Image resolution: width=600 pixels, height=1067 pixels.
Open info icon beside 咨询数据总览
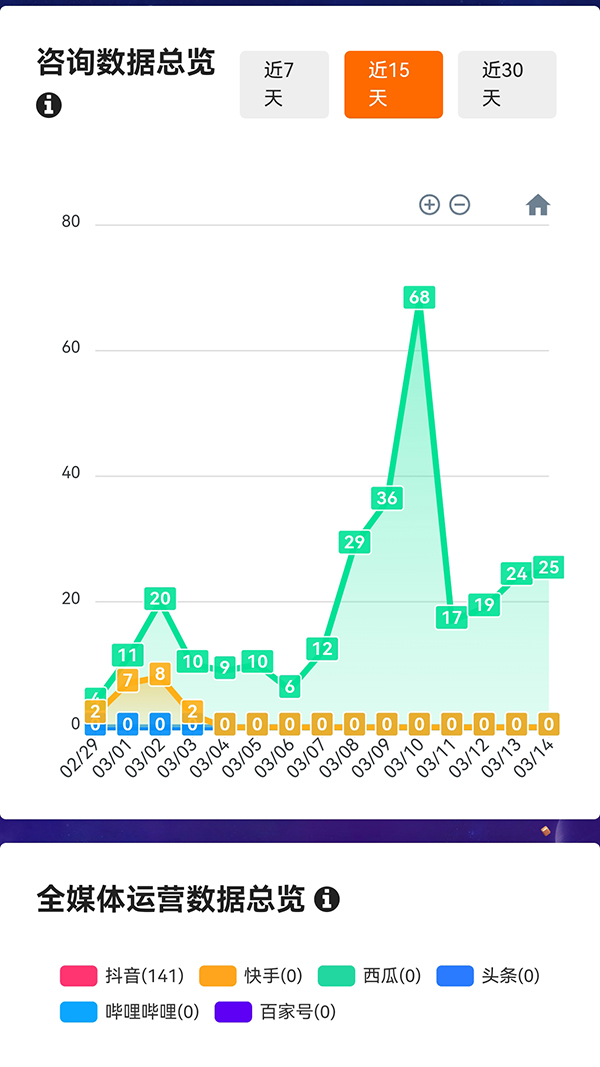pyautogui.click(x=49, y=105)
